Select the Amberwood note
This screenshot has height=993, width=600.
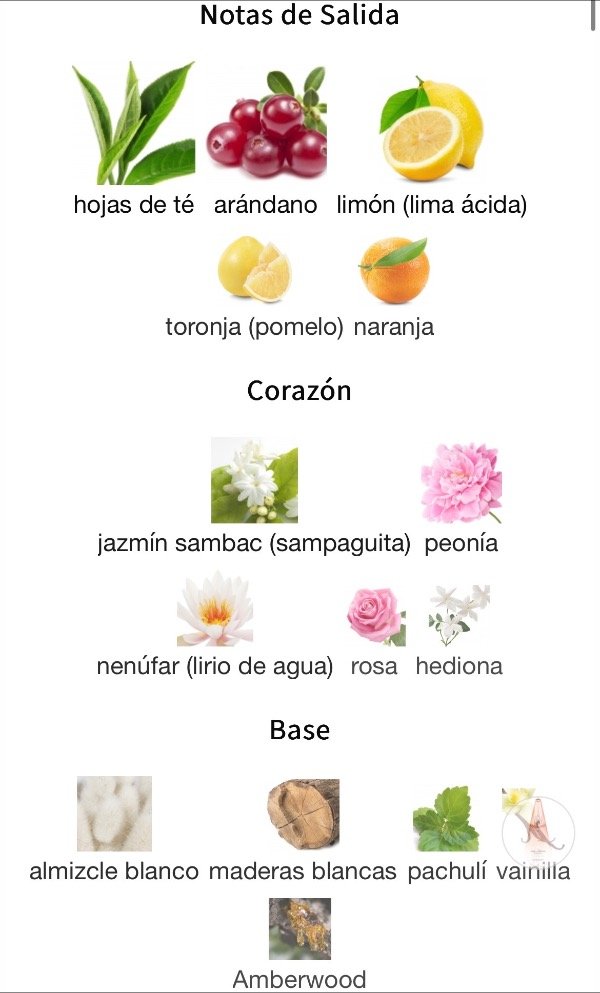[x=300, y=944]
